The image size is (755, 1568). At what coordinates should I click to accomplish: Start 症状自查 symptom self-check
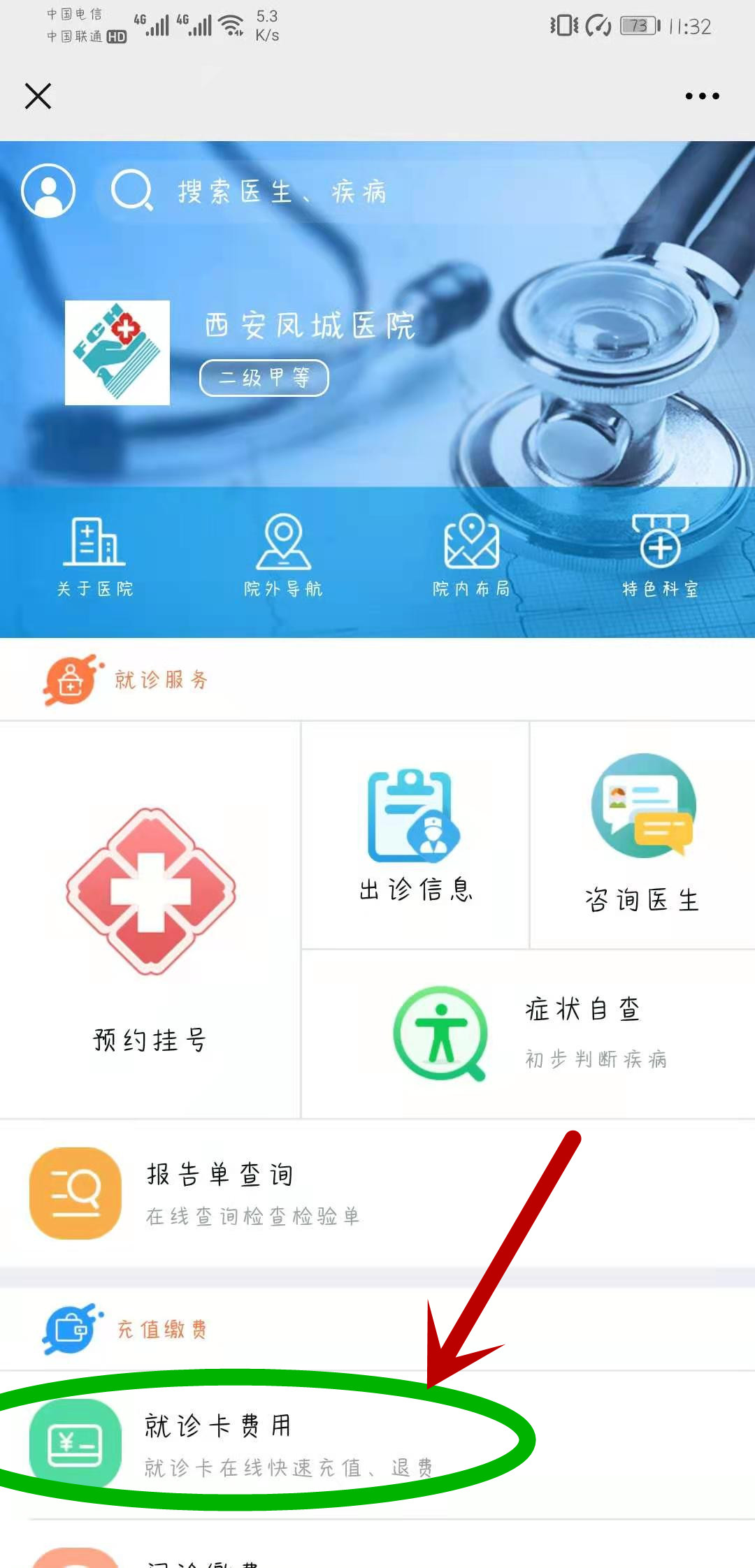point(528,1034)
